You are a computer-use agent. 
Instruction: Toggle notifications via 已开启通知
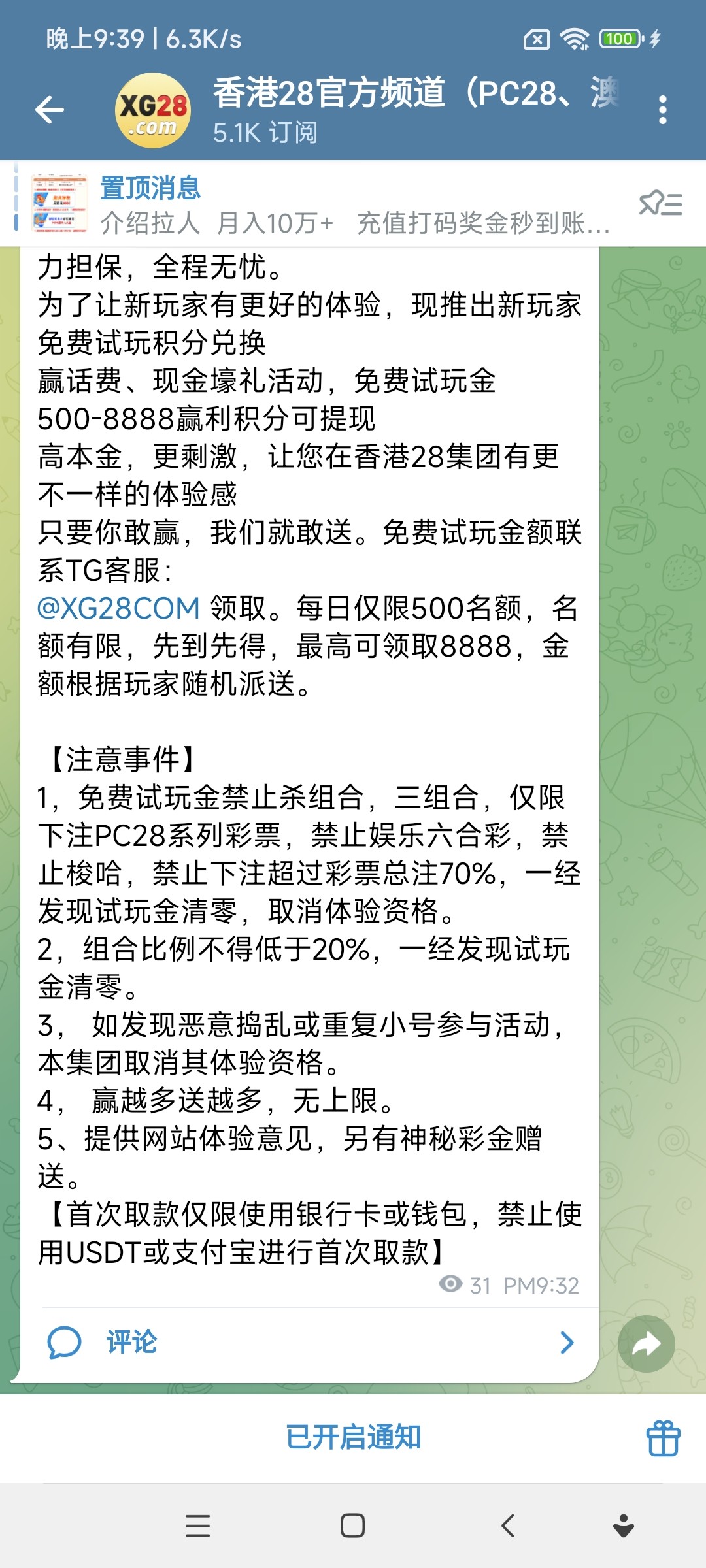pyautogui.click(x=353, y=1437)
